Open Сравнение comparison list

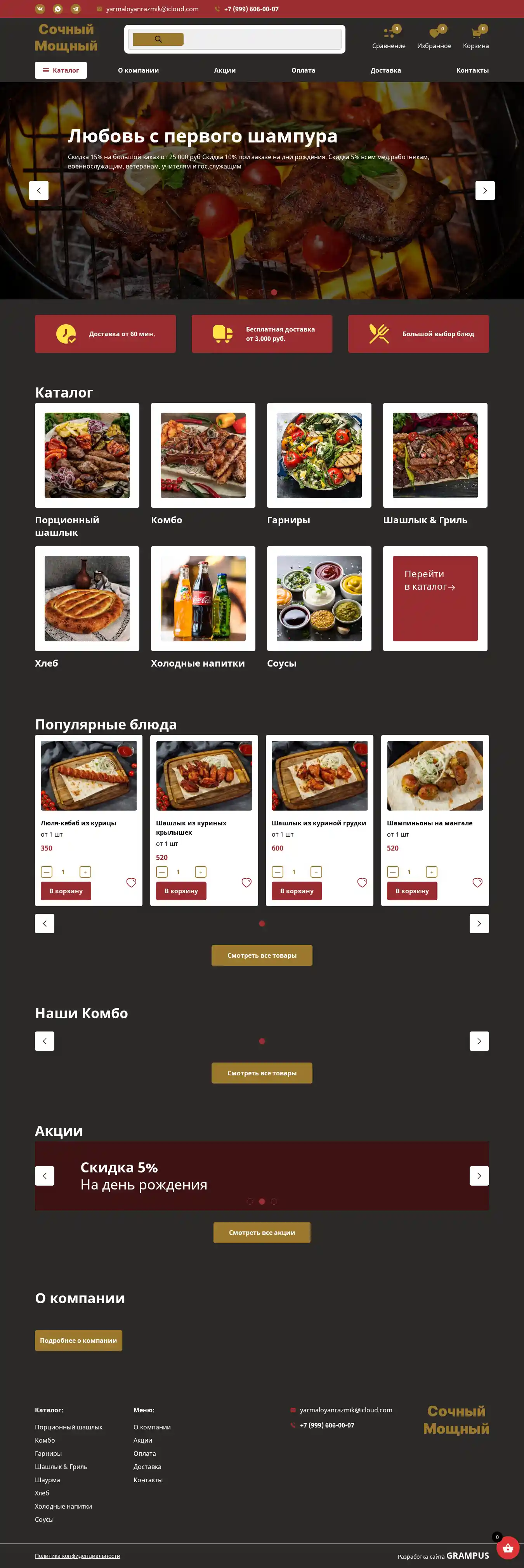388,38
